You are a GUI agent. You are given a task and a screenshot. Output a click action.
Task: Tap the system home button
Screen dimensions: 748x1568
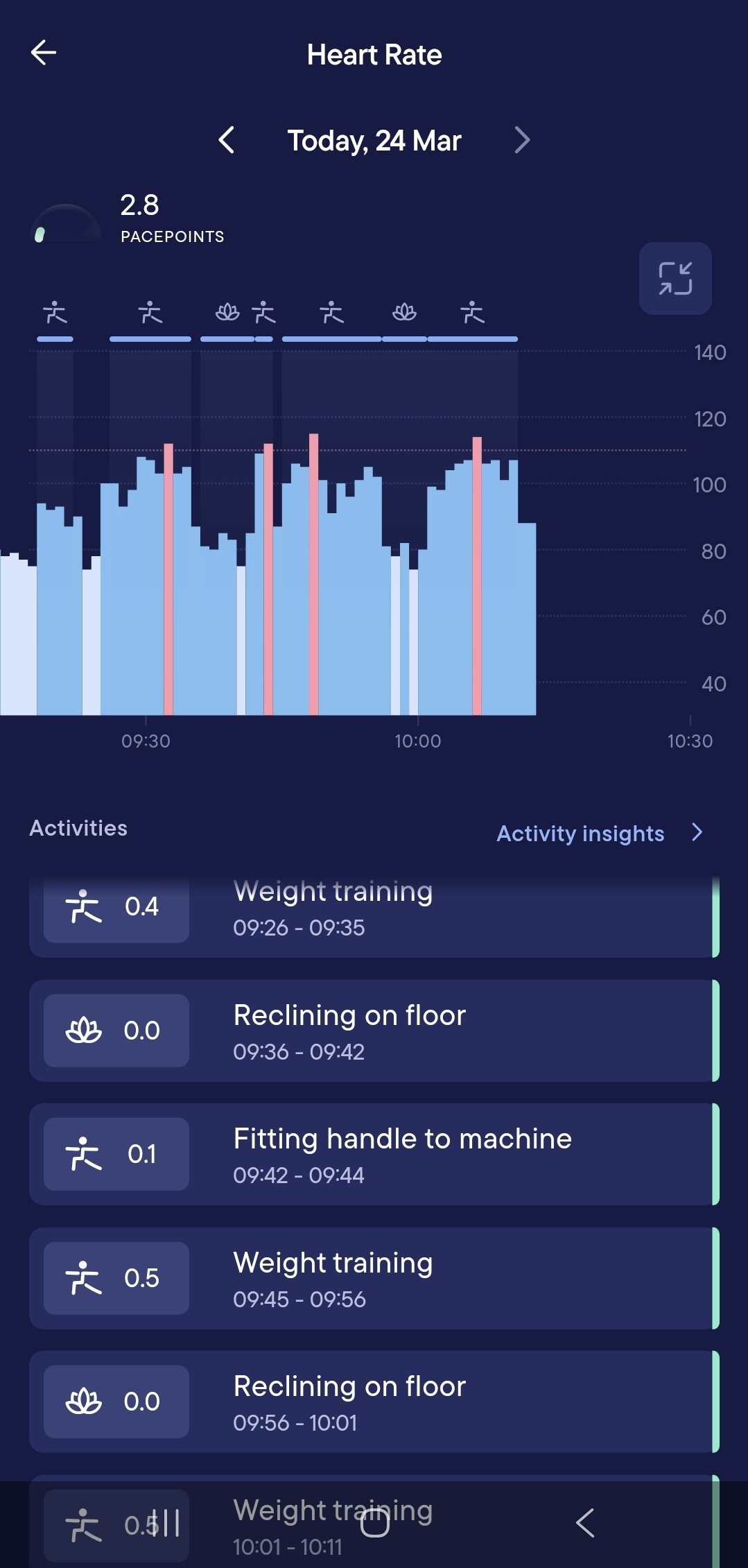tap(374, 1524)
